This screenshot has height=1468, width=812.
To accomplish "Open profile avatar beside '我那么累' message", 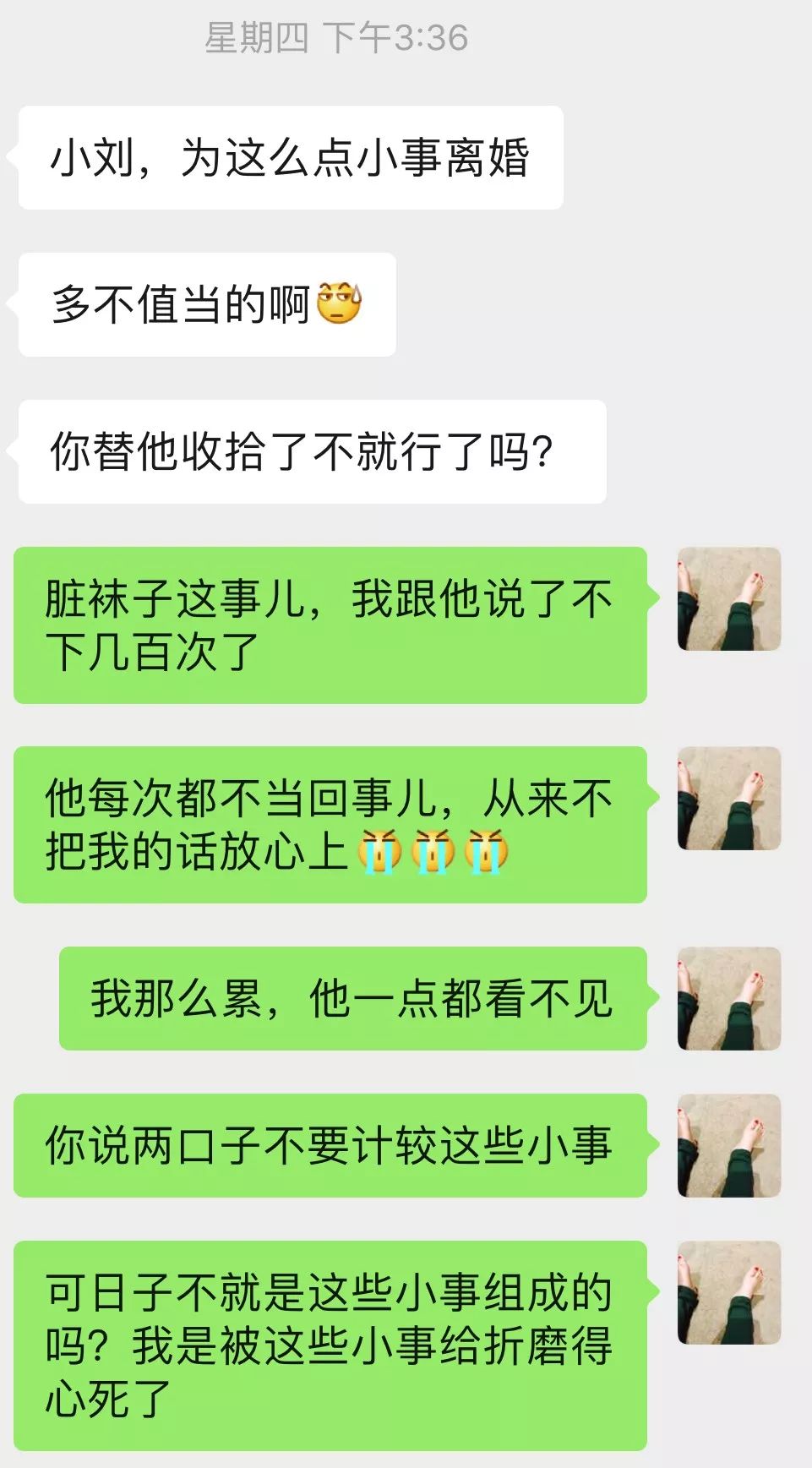I will click(x=728, y=998).
